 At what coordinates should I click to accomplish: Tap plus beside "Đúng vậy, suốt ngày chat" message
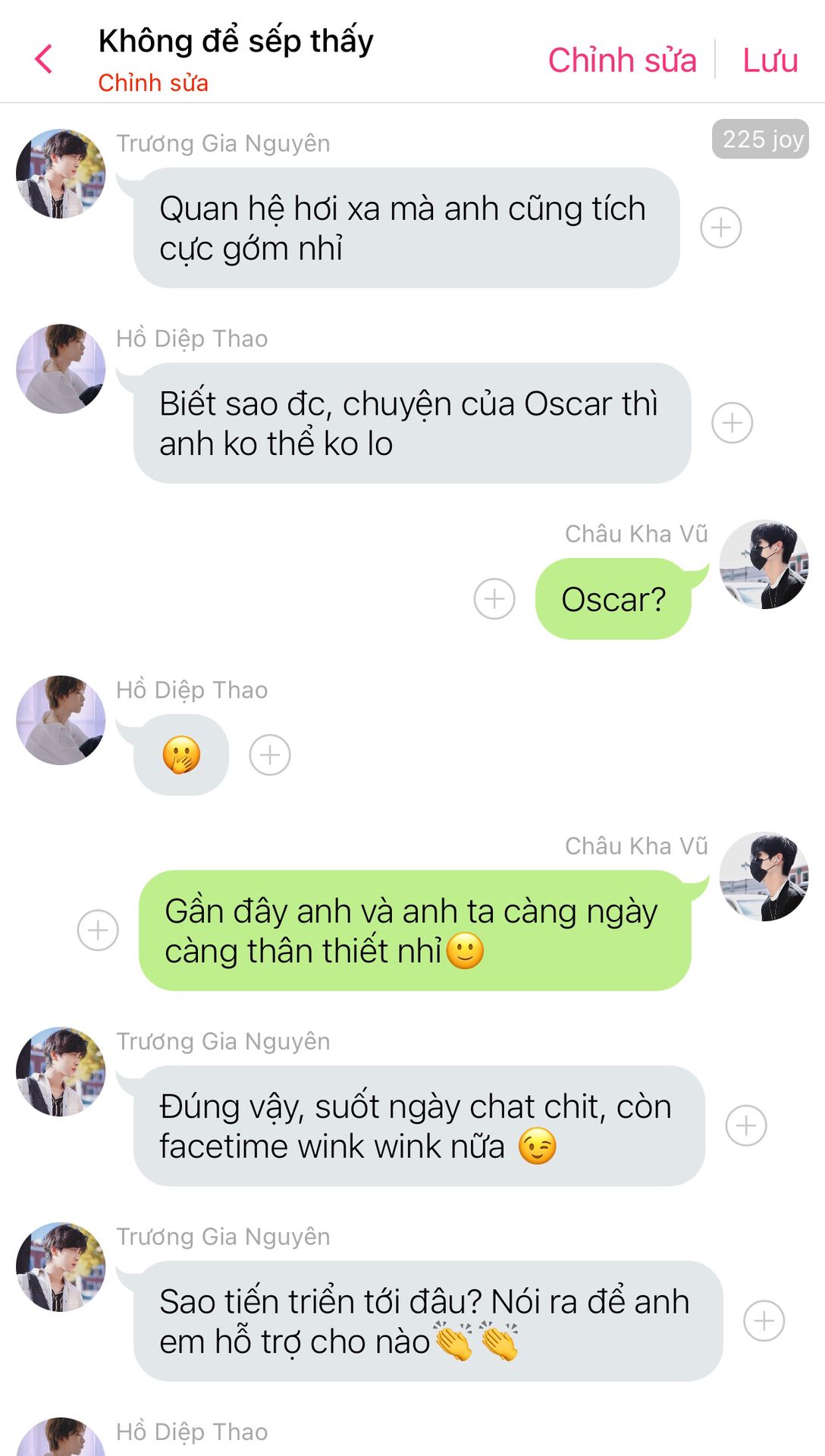click(x=746, y=1125)
